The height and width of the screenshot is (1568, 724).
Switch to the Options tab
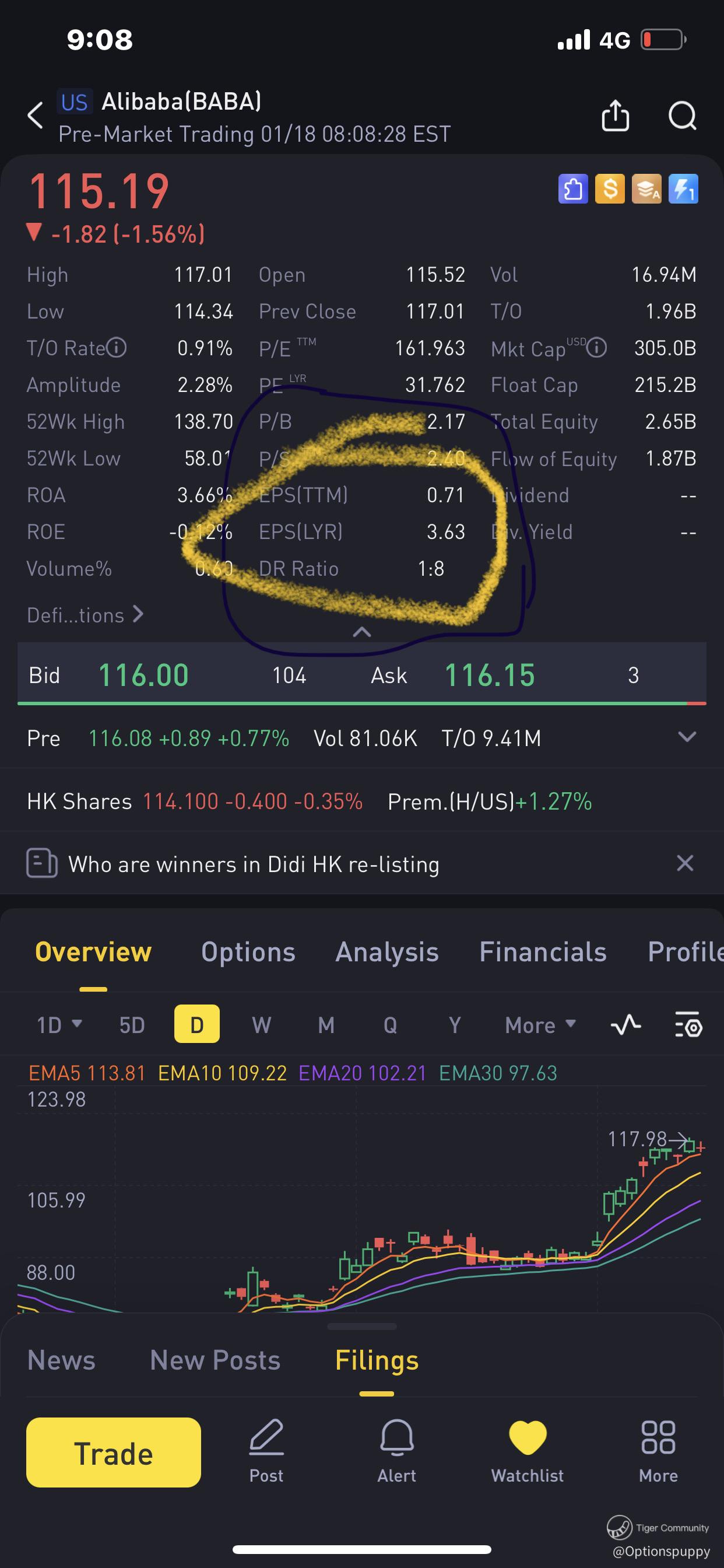point(248,952)
